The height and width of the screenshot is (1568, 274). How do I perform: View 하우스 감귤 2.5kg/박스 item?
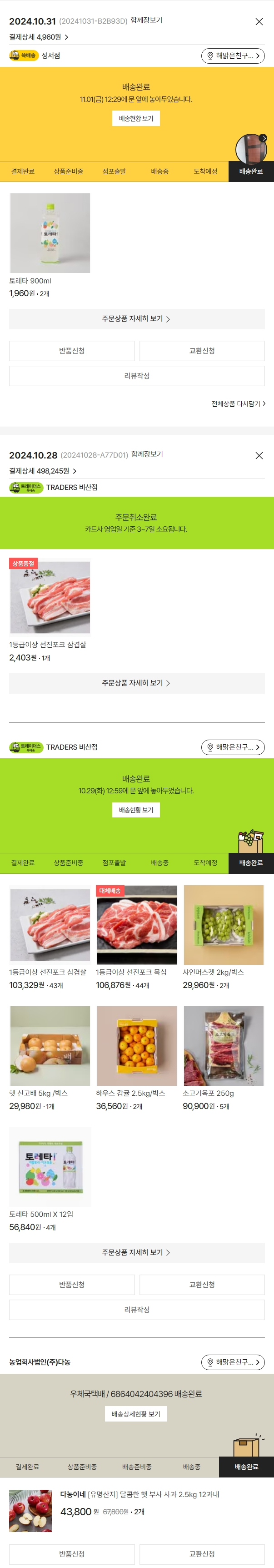pos(137,1046)
